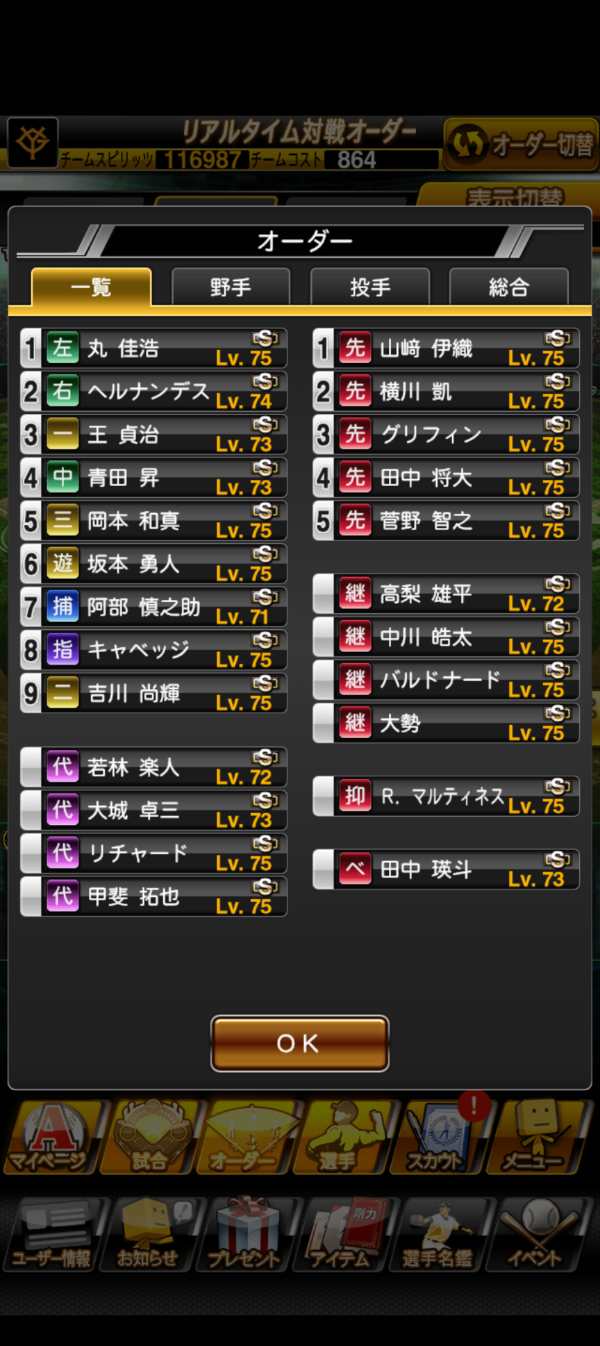Viewport: 600px width, 1346px height.
Task: Open bench pitcher 田中 瑛斗
Action: point(446,870)
